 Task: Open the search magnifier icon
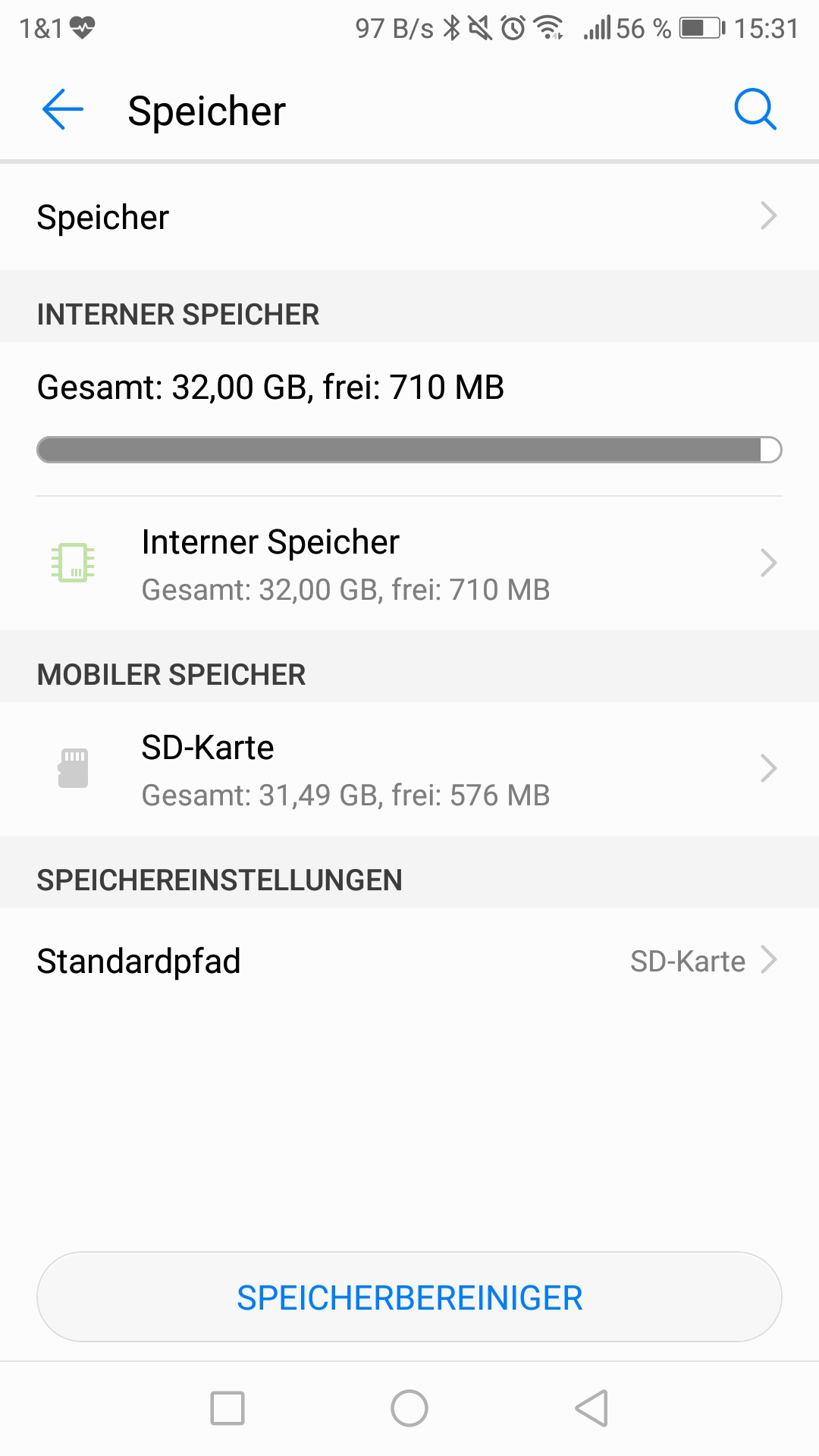[755, 110]
